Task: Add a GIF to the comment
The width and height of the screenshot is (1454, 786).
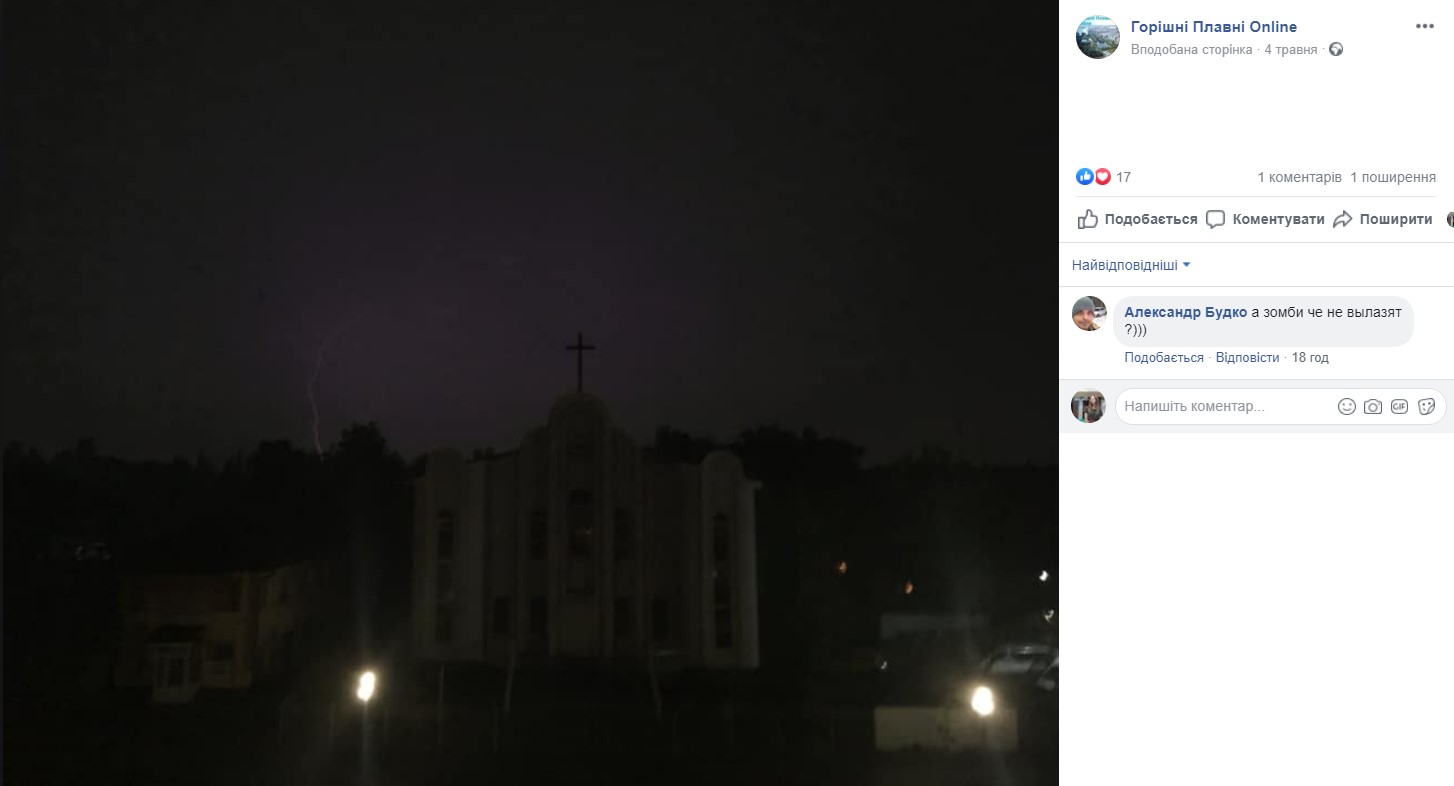Action: point(1399,406)
